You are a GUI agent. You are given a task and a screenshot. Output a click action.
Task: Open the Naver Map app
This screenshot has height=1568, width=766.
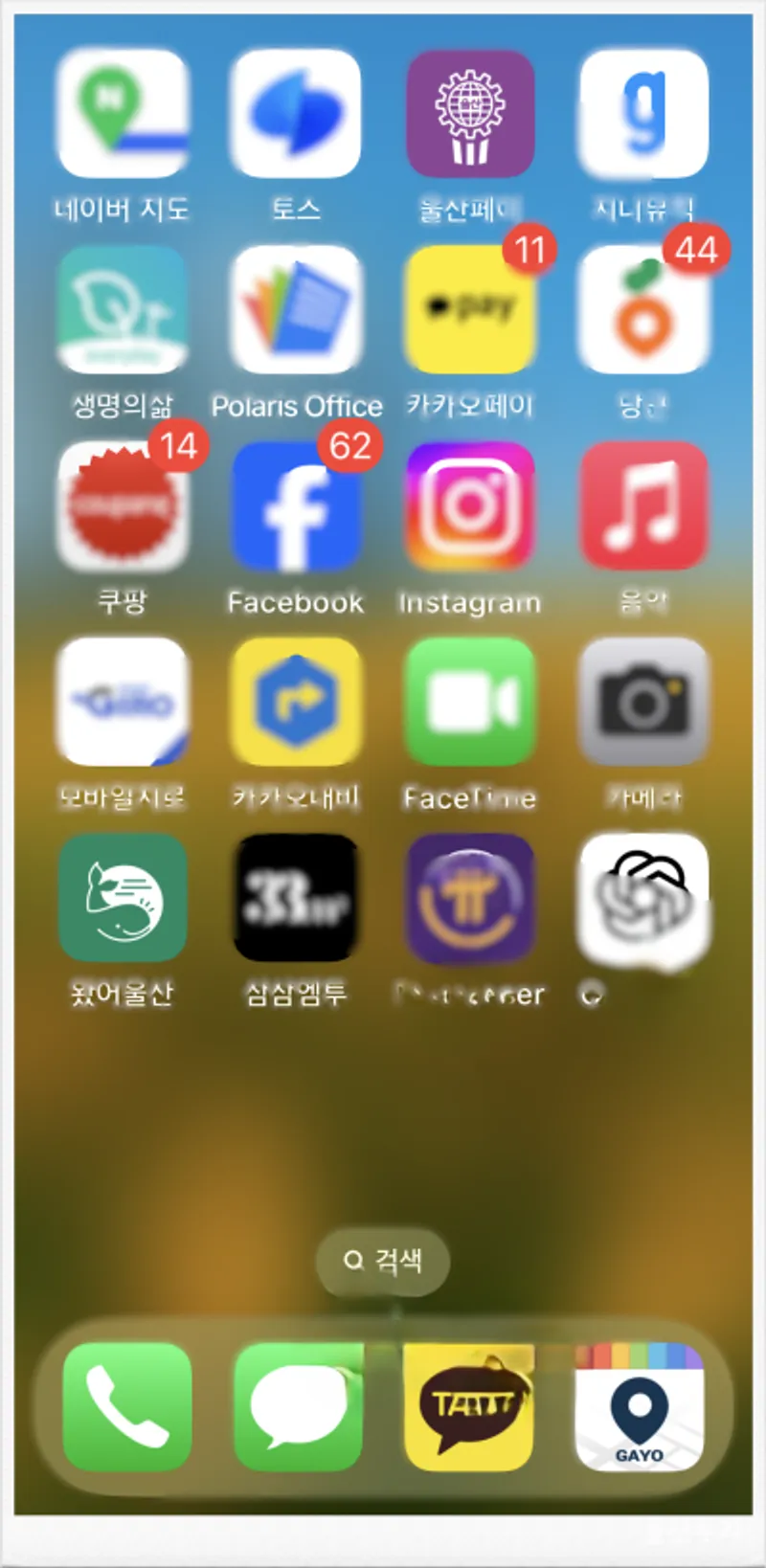tap(122, 114)
